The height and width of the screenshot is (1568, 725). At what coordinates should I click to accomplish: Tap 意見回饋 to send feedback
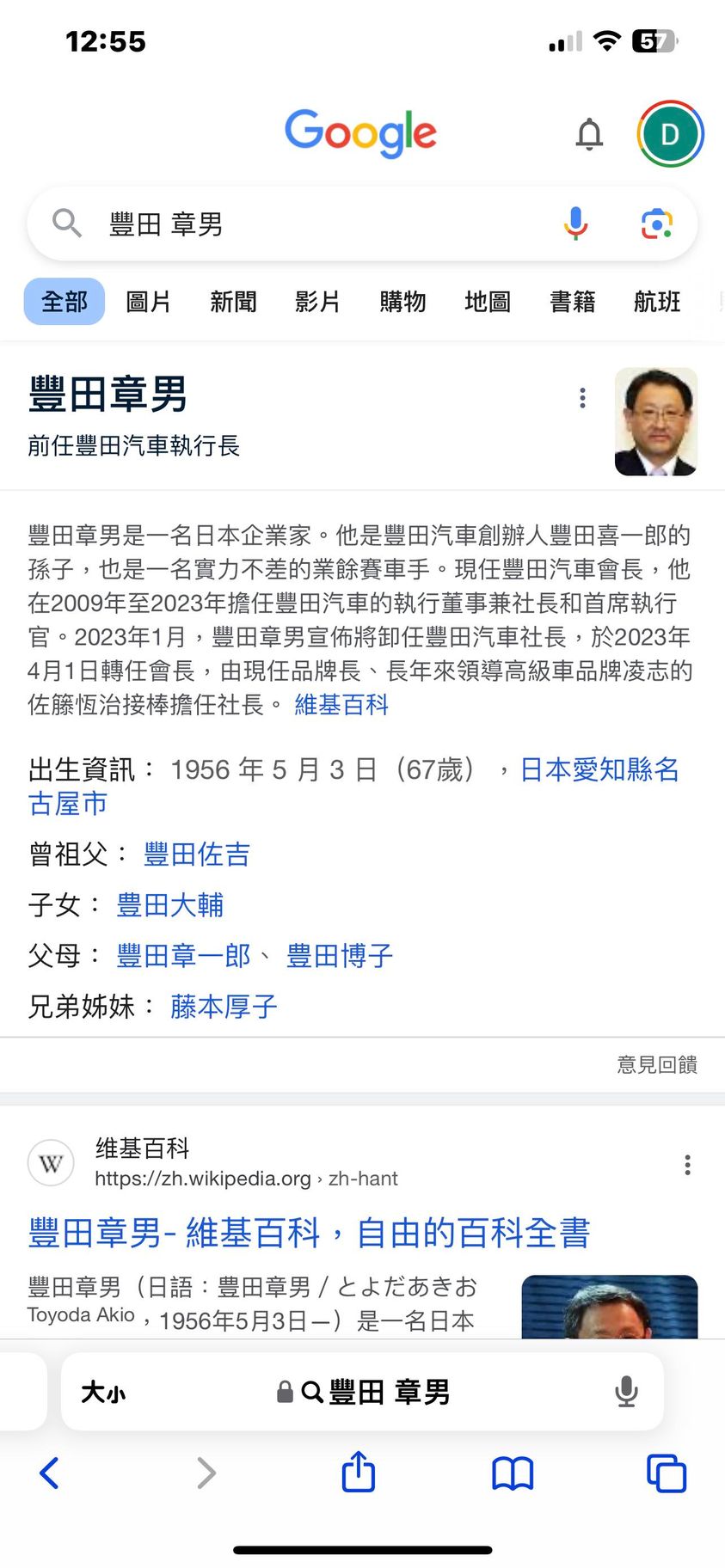tap(656, 1065)
